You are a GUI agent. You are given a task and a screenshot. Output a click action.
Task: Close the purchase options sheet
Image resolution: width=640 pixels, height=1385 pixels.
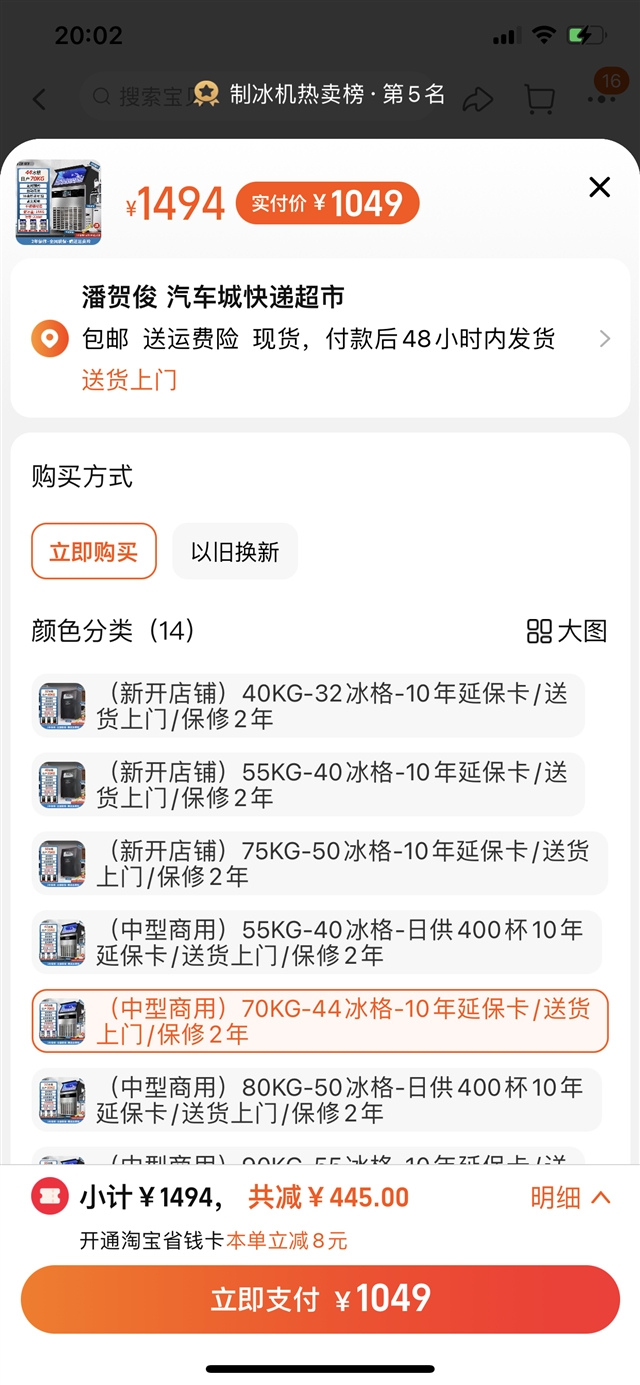(599, 187)
